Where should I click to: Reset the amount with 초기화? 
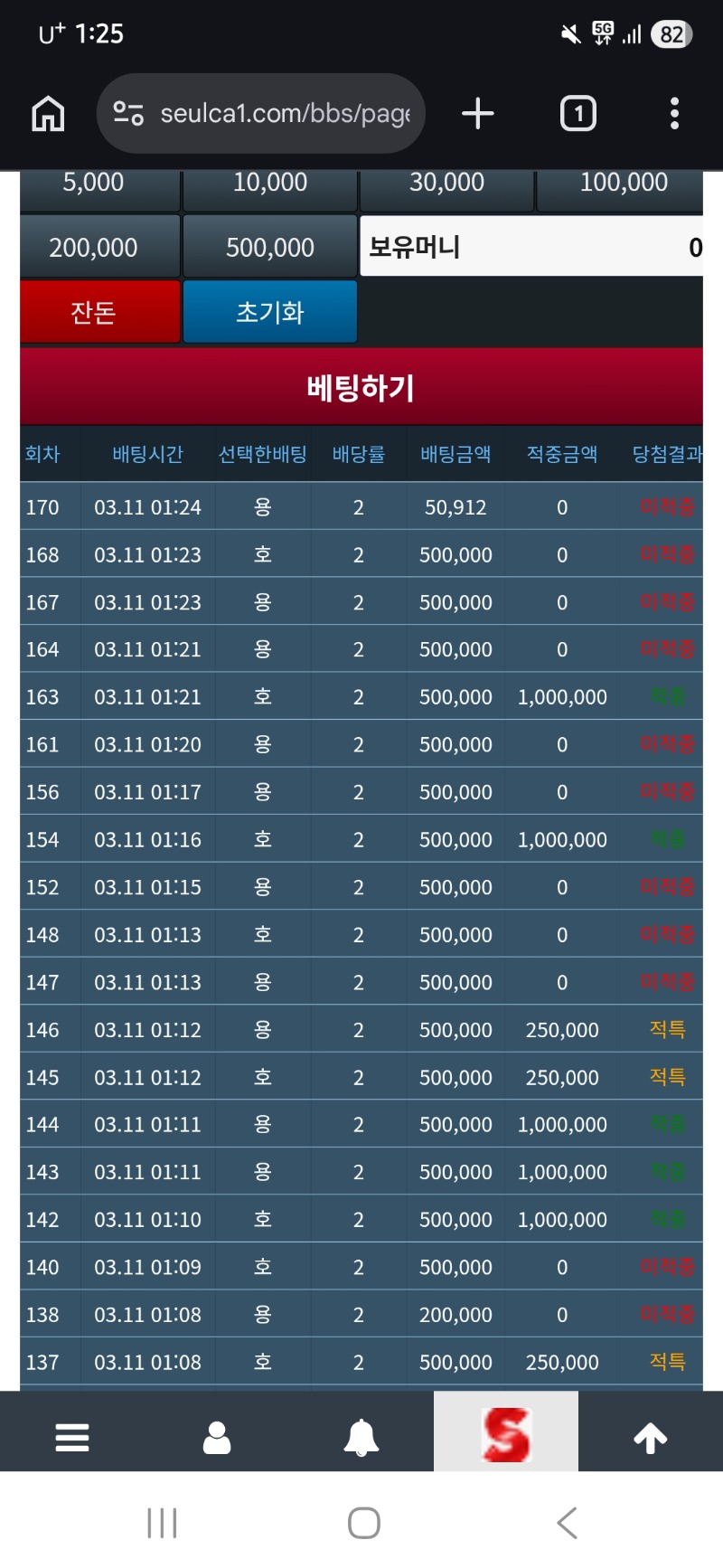pos(270,312)
